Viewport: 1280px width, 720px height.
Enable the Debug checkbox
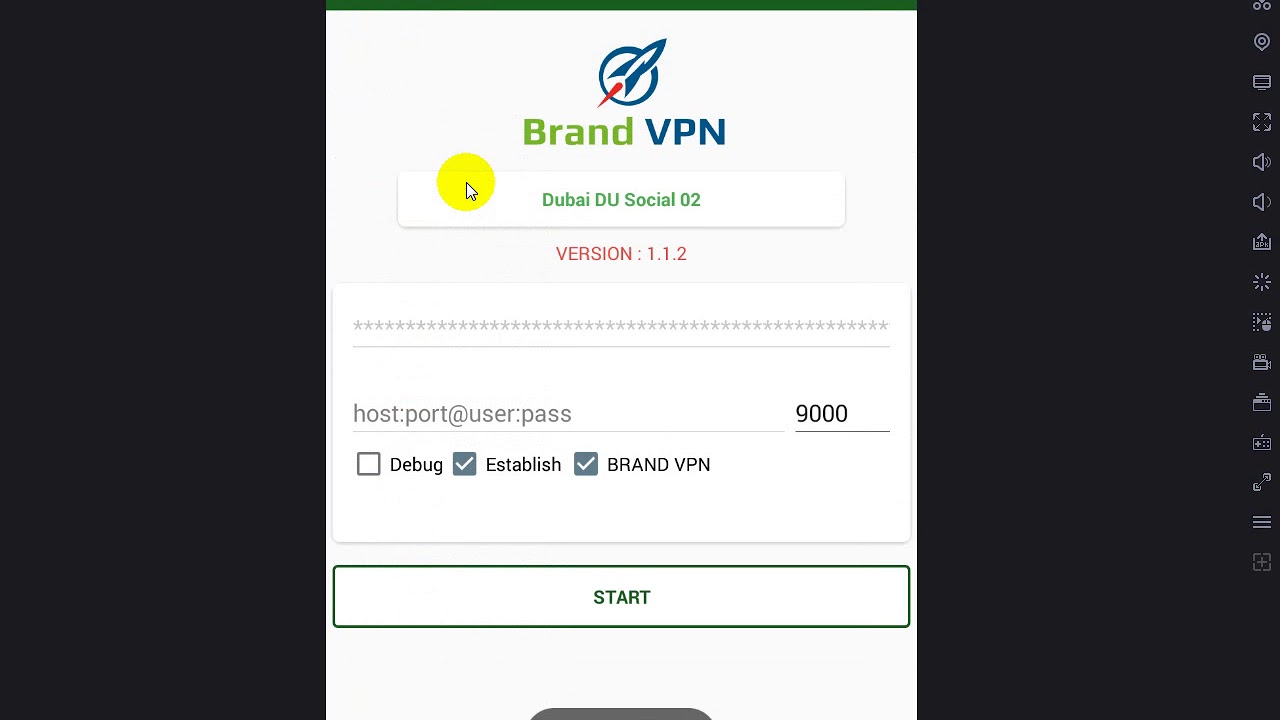pos(369,464)
